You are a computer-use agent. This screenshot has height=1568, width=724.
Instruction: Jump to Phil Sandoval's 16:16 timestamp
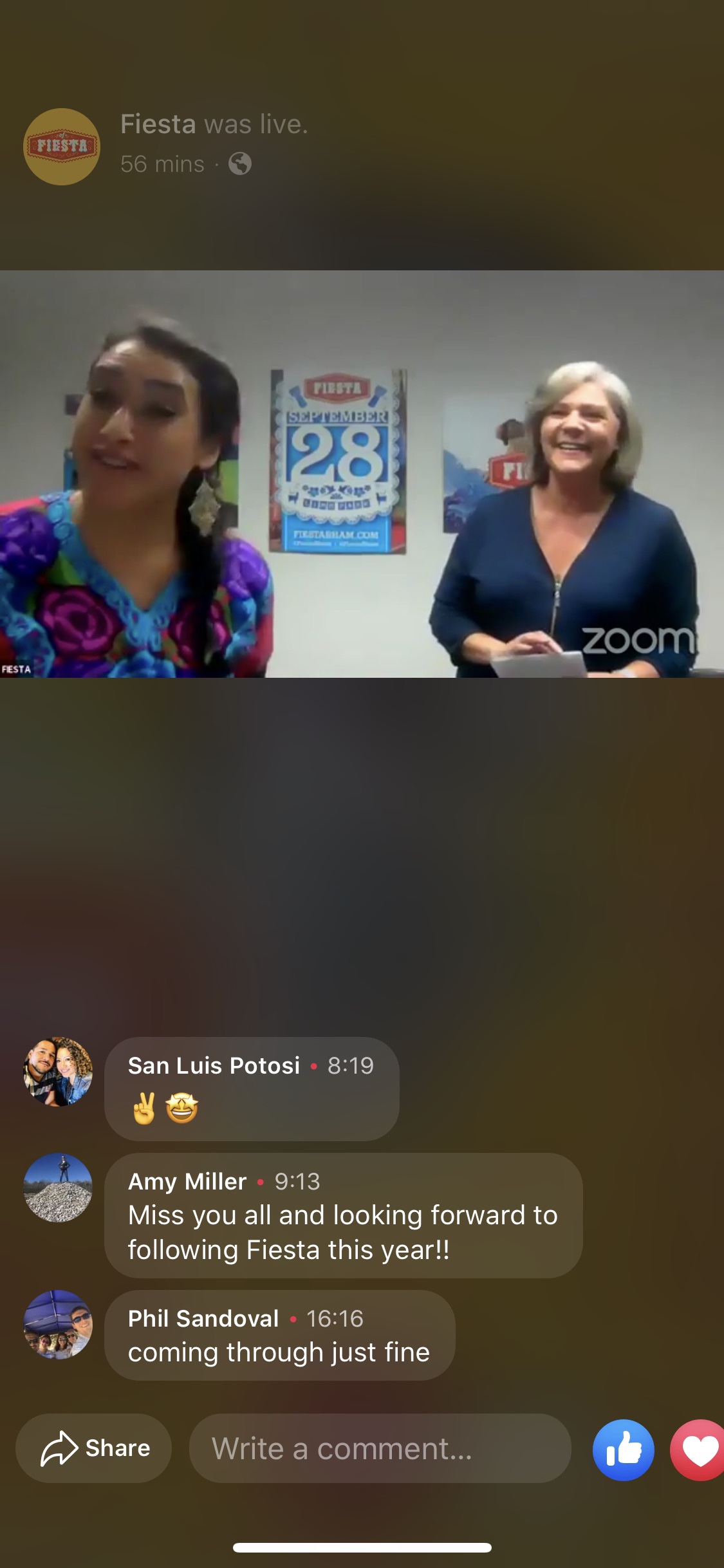point(335,1318)
